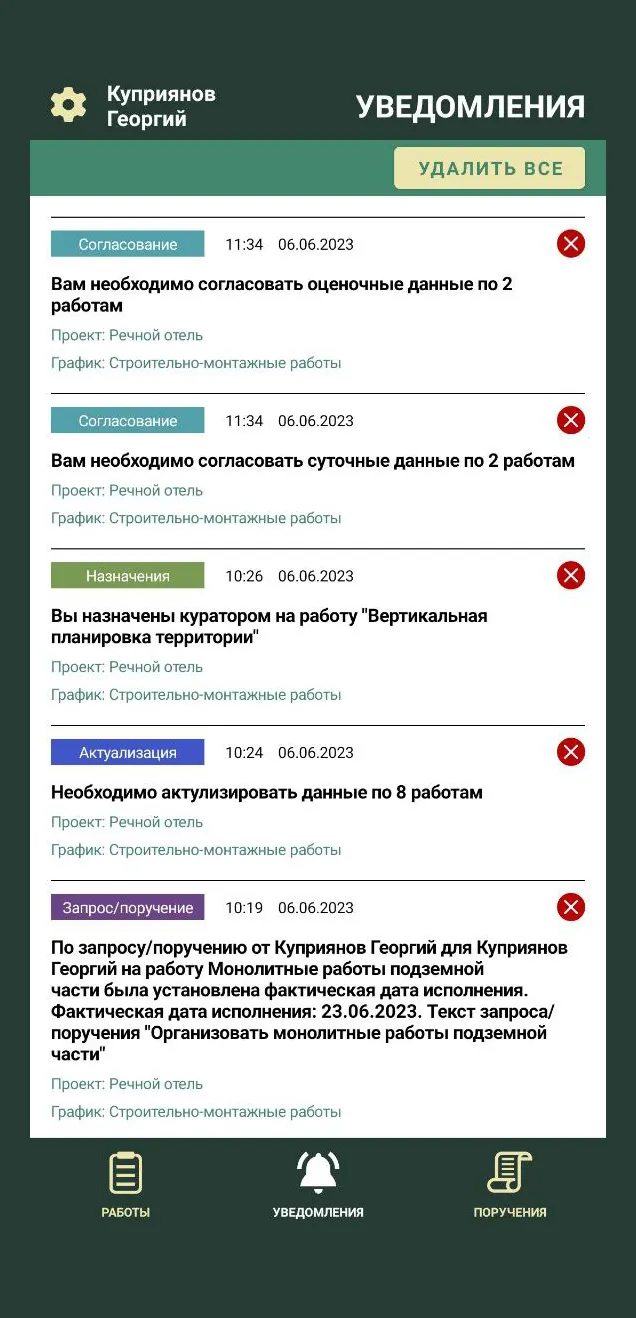
Task: Tap the УДАЛИТЬ ВСЕ button
Action: (x=490, y=168)
